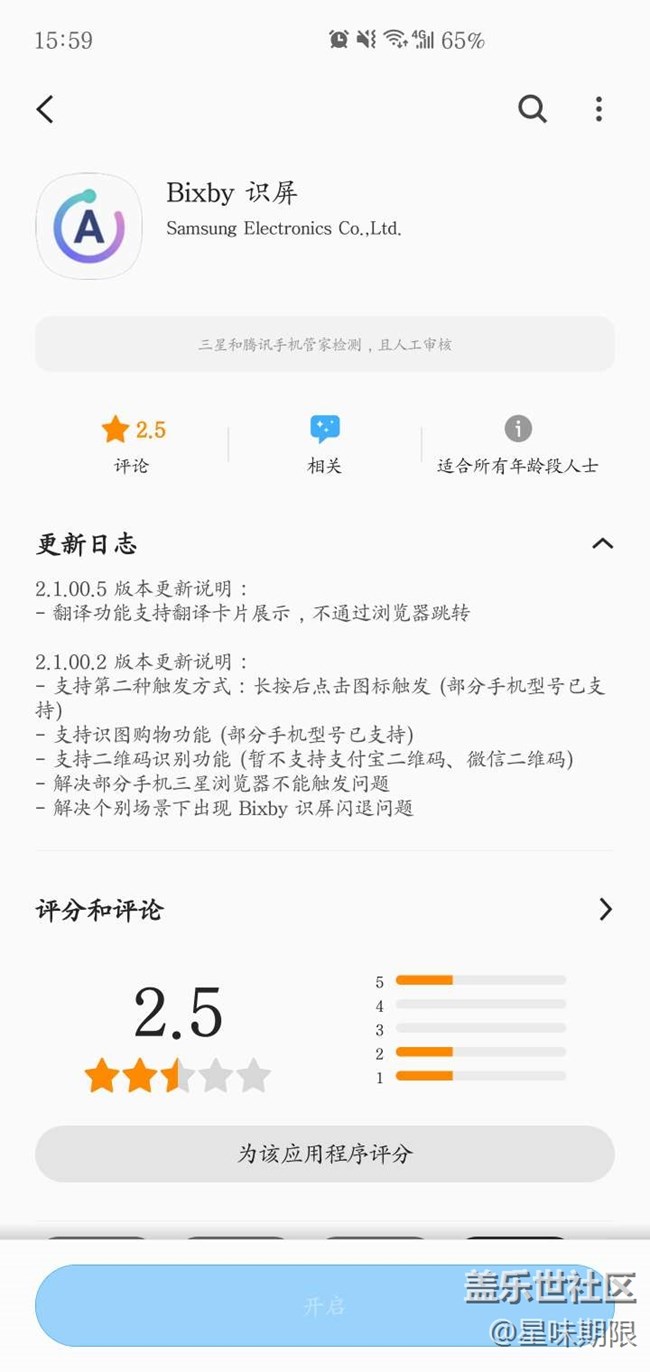
Task: Collapse the 更新日志 section
Action: point(602,544)
